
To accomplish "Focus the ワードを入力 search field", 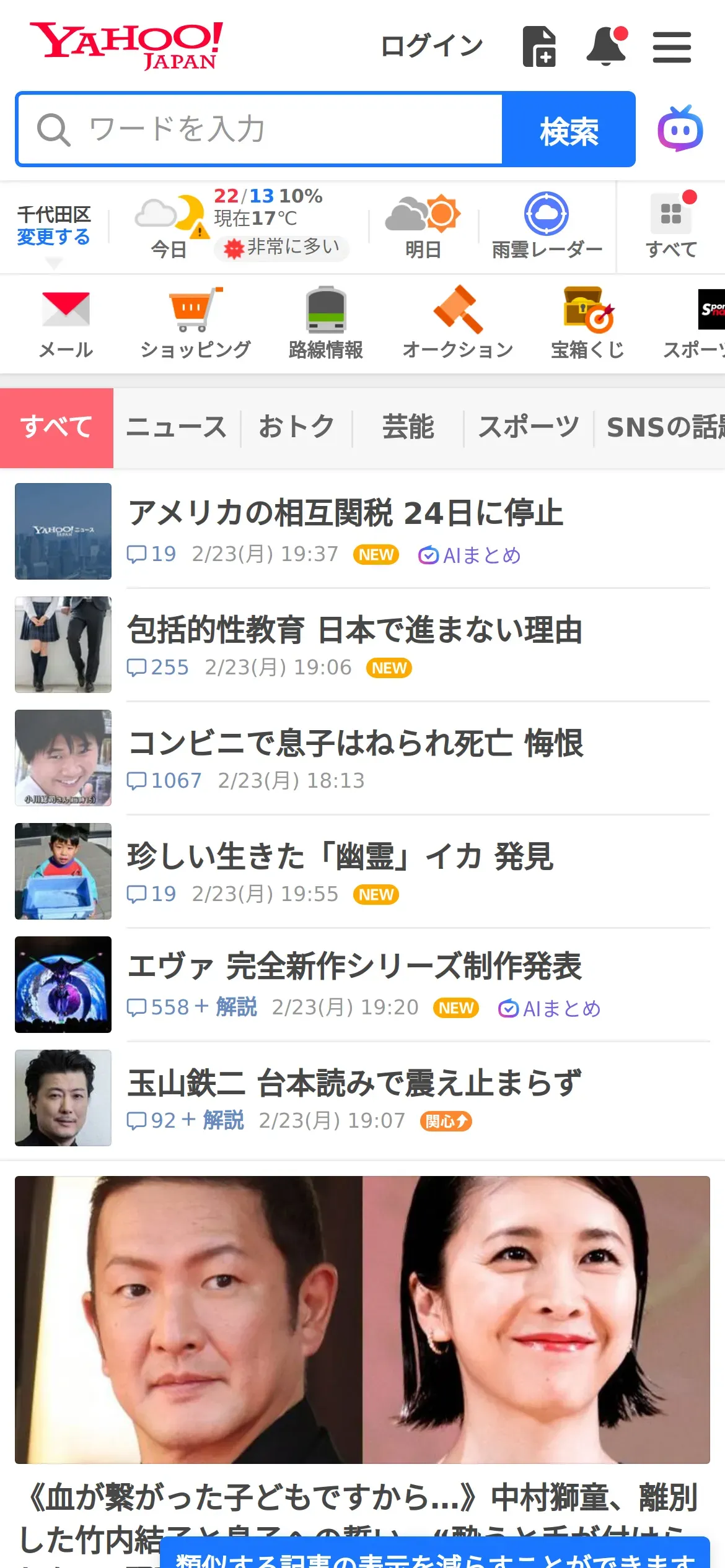I will pyautogui.click(x=260, y=129).
